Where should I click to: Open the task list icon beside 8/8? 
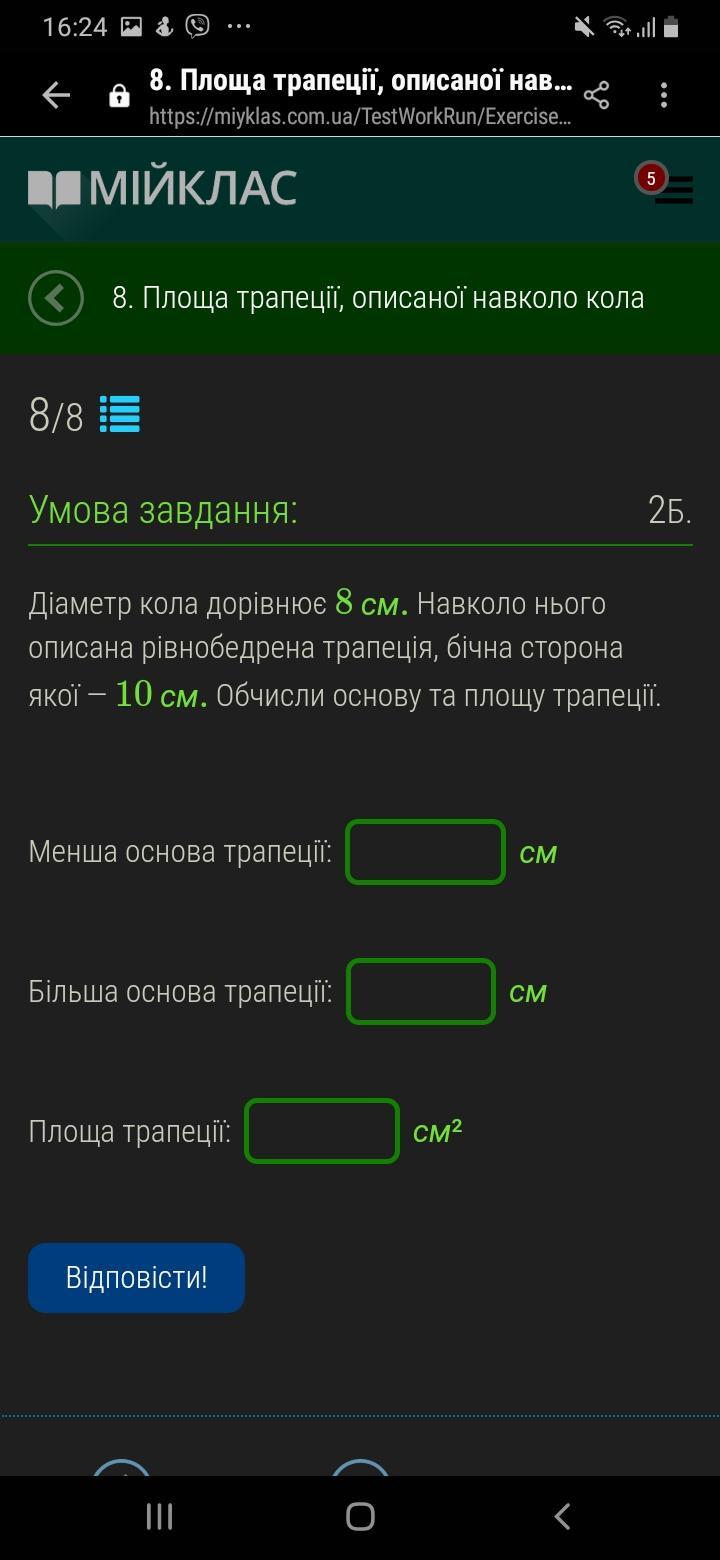120,414
